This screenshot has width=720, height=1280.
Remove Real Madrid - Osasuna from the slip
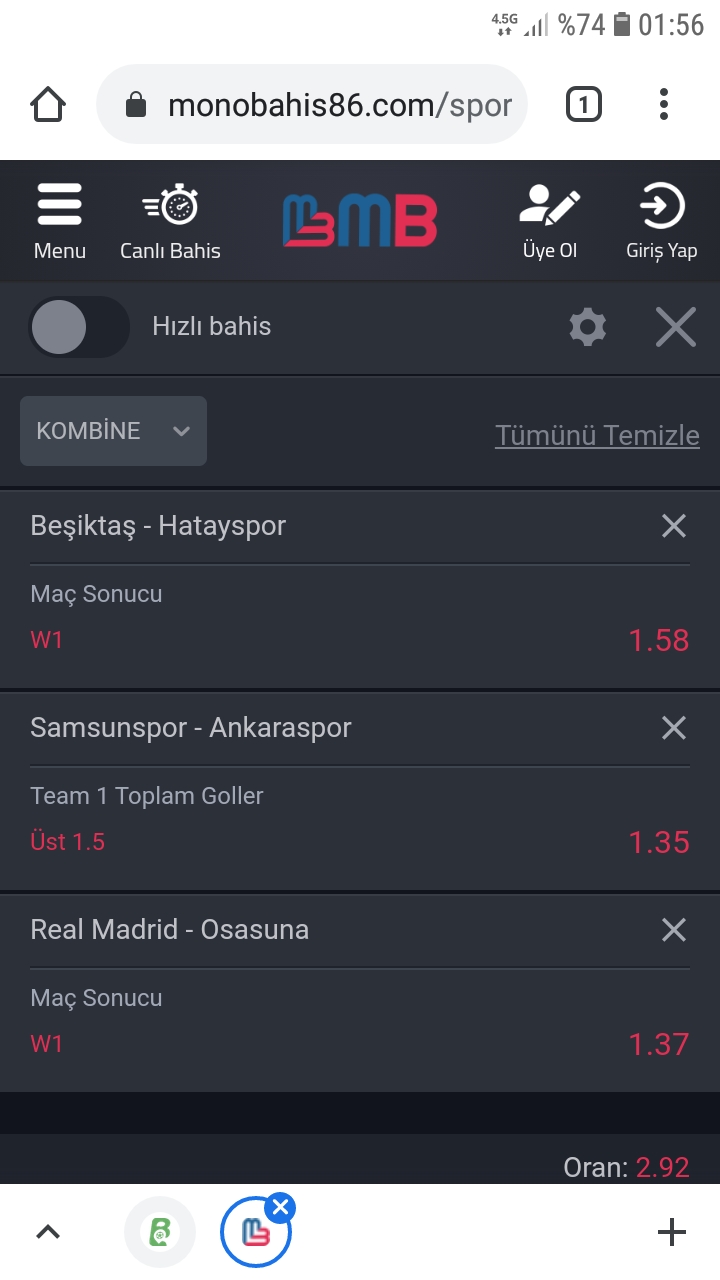click(x=674, y=930)
